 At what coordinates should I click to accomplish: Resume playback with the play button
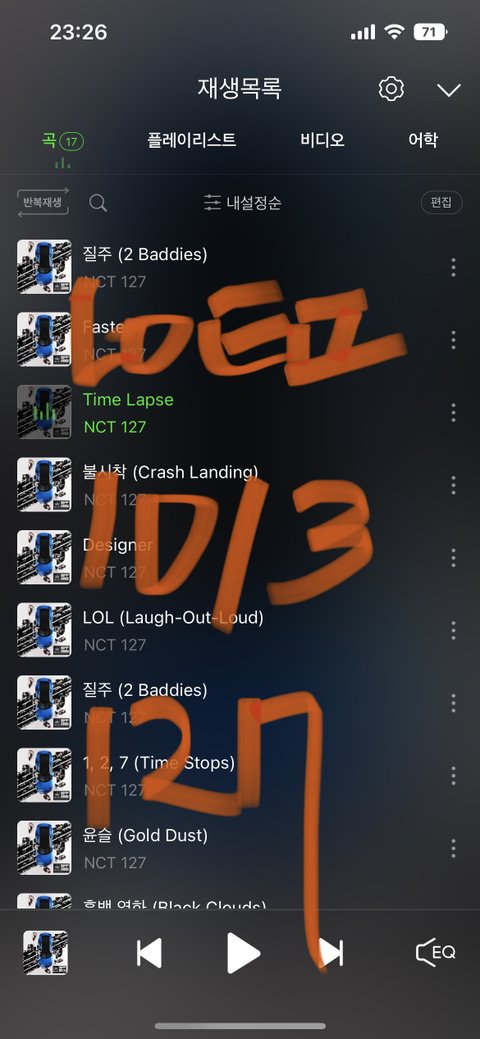[243, 953]
